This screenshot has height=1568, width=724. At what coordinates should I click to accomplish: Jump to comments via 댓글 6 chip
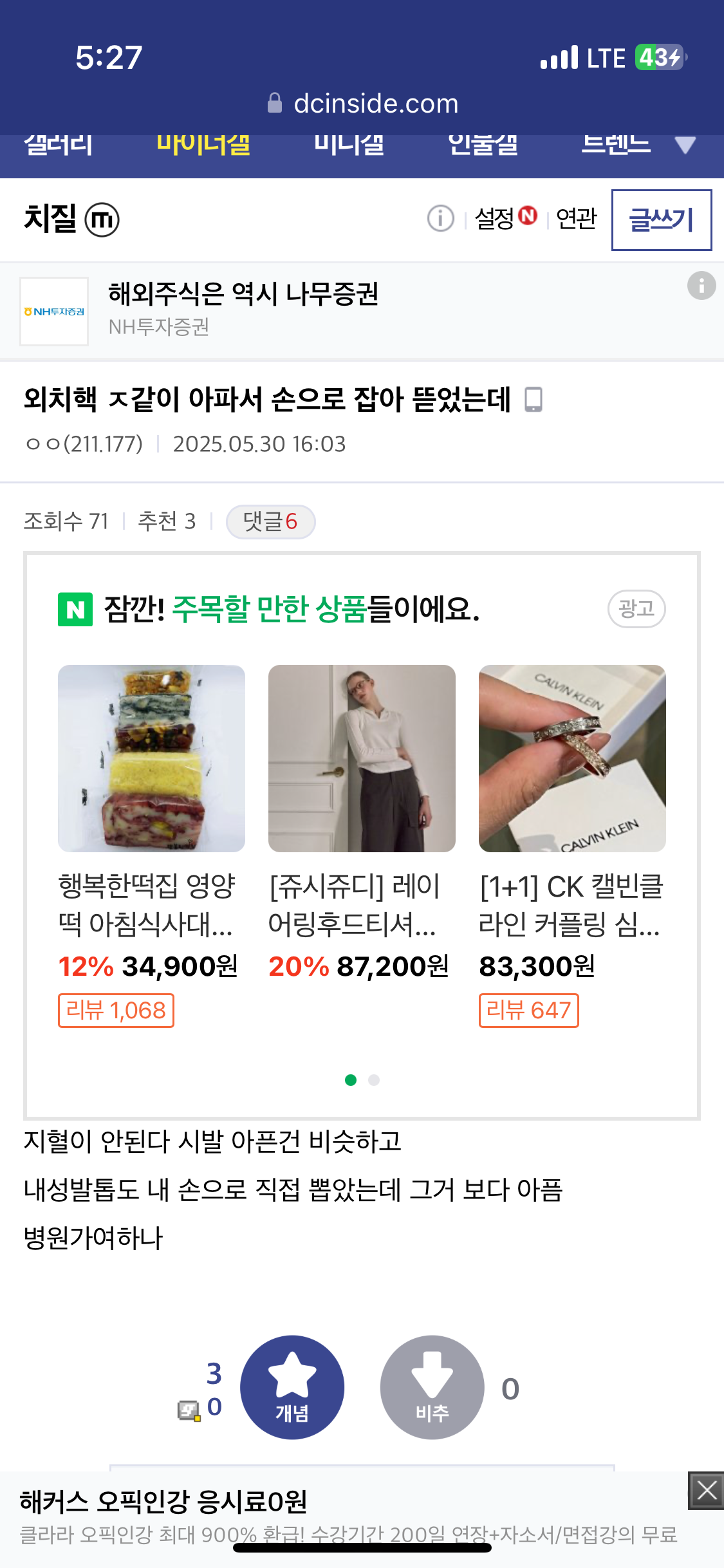[271, 521]
